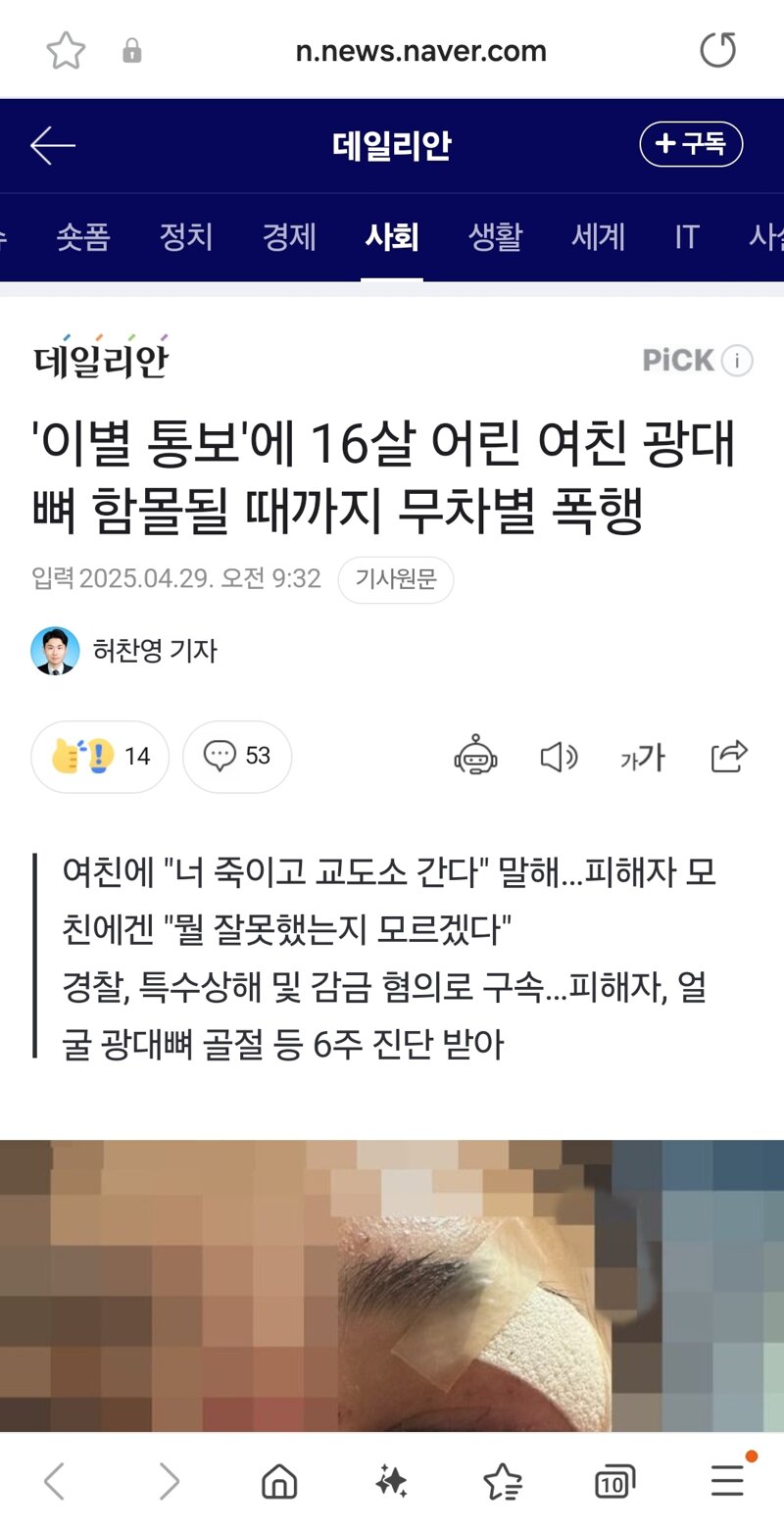Open reporter 허찬영 기자's profile
This screenshot has height=1530, width=784.
pyautogui.click(x=124, y=651)
